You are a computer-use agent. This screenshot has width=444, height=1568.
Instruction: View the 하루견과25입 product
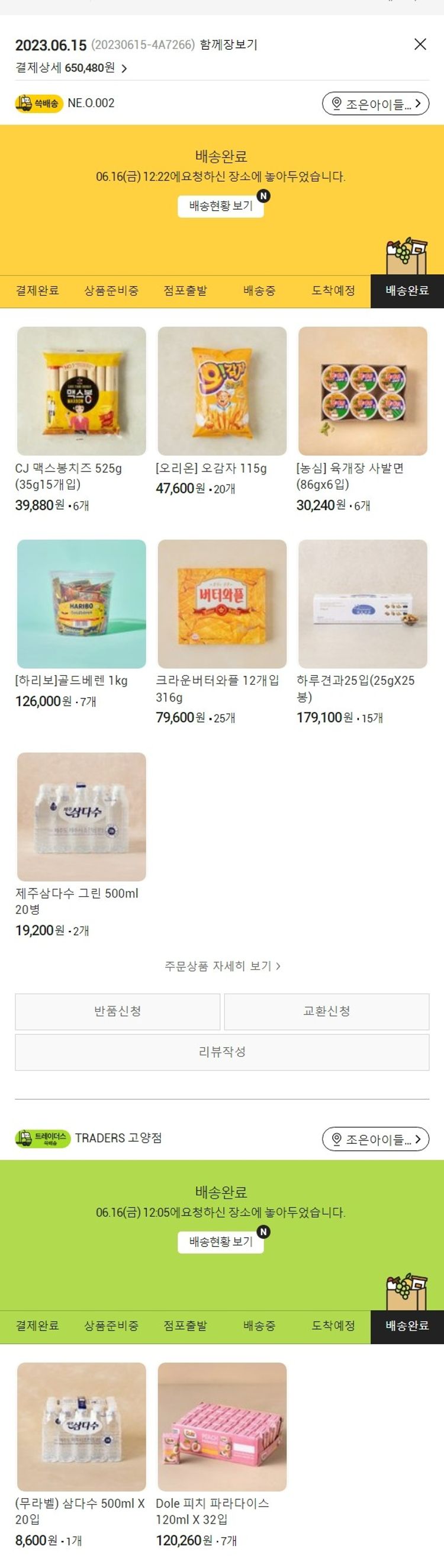(362, 604)
